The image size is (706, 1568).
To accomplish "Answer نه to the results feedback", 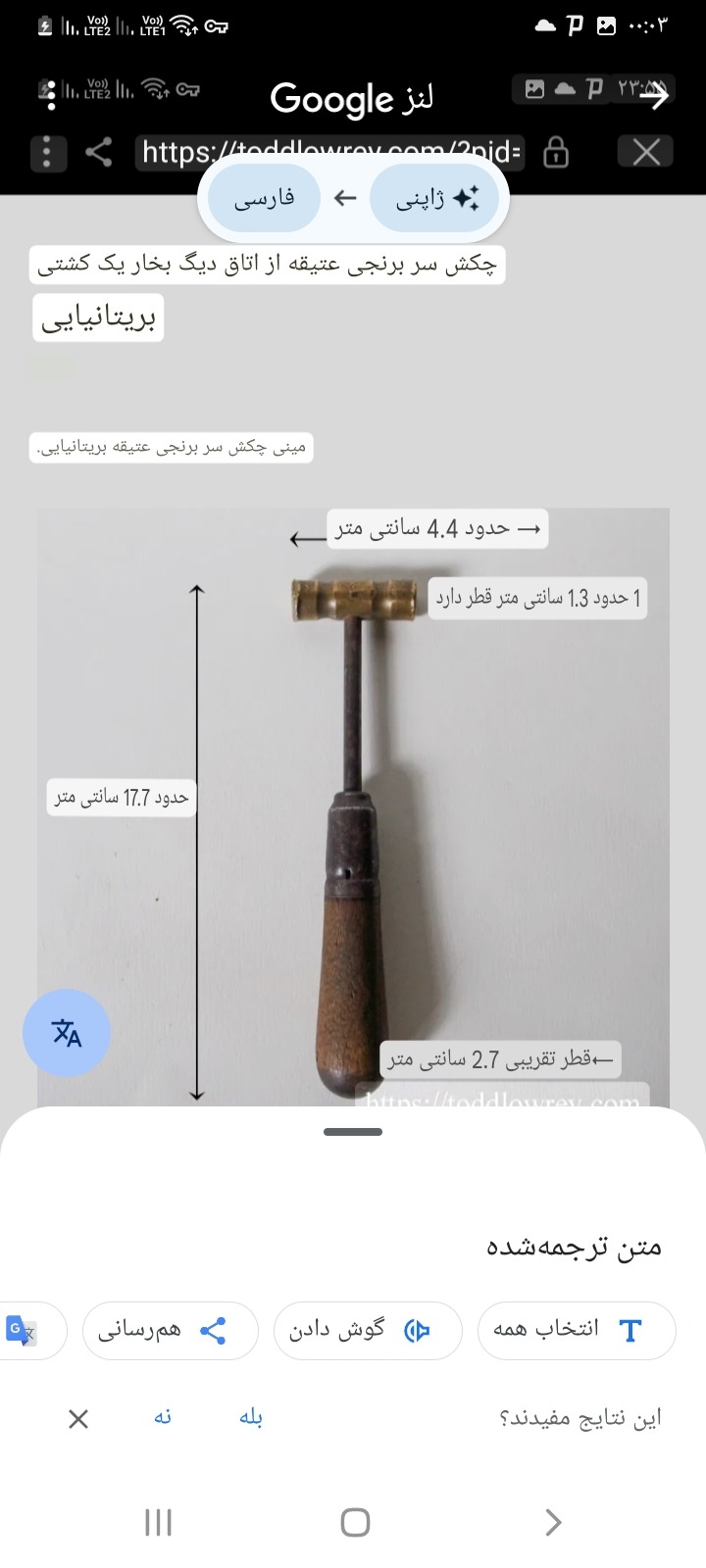I will 163,1417.
